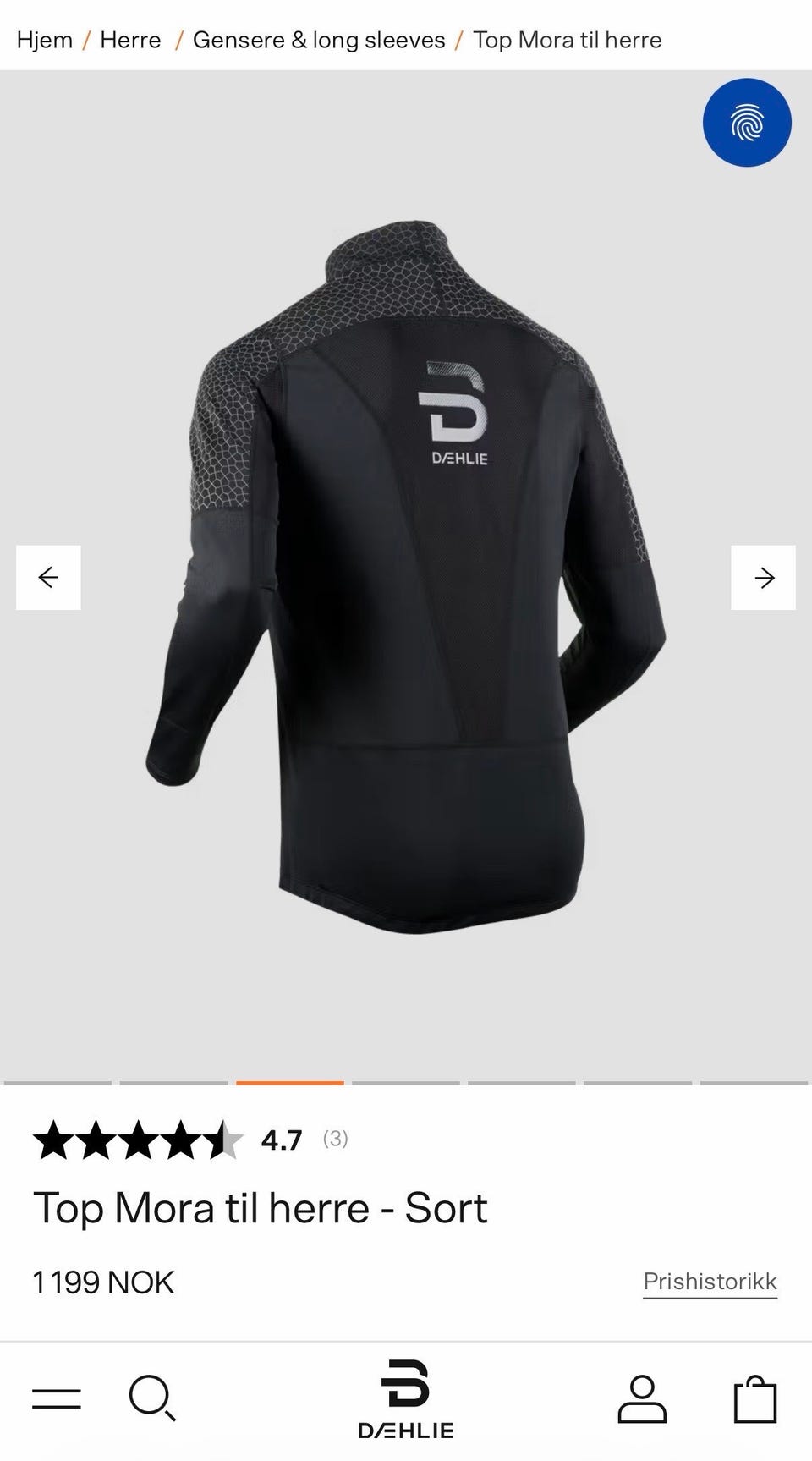812x1461 pixels.
Task: Show the previous product image
Action: tap(48, 578)
